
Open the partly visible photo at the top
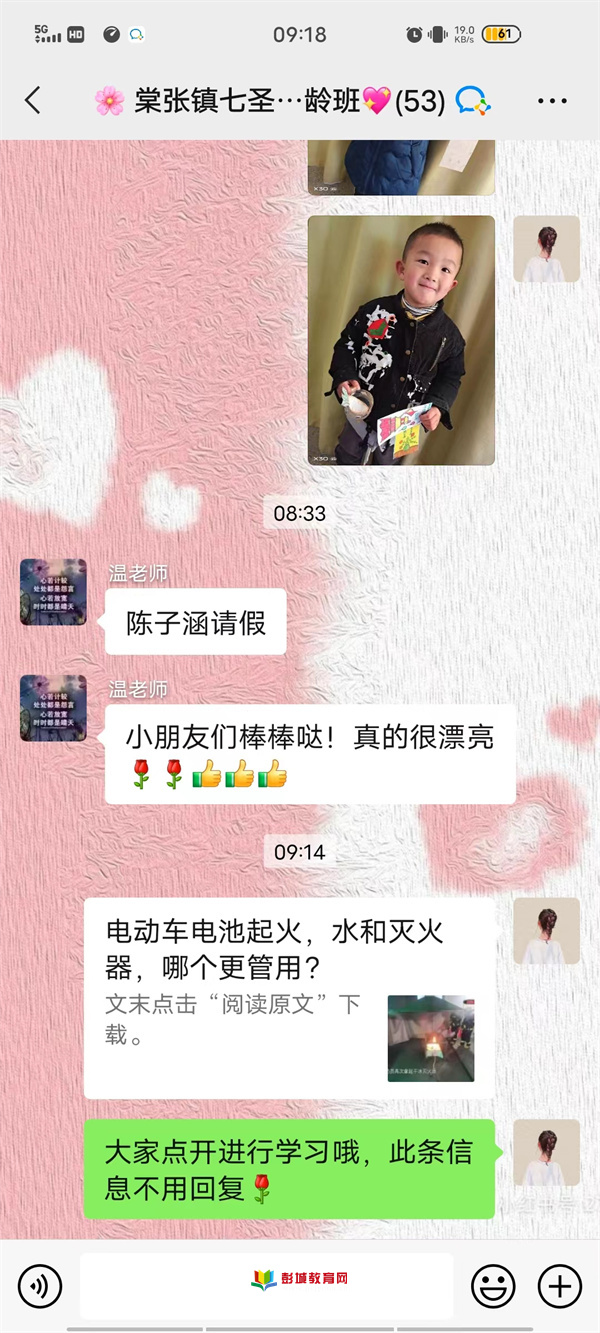401,168
